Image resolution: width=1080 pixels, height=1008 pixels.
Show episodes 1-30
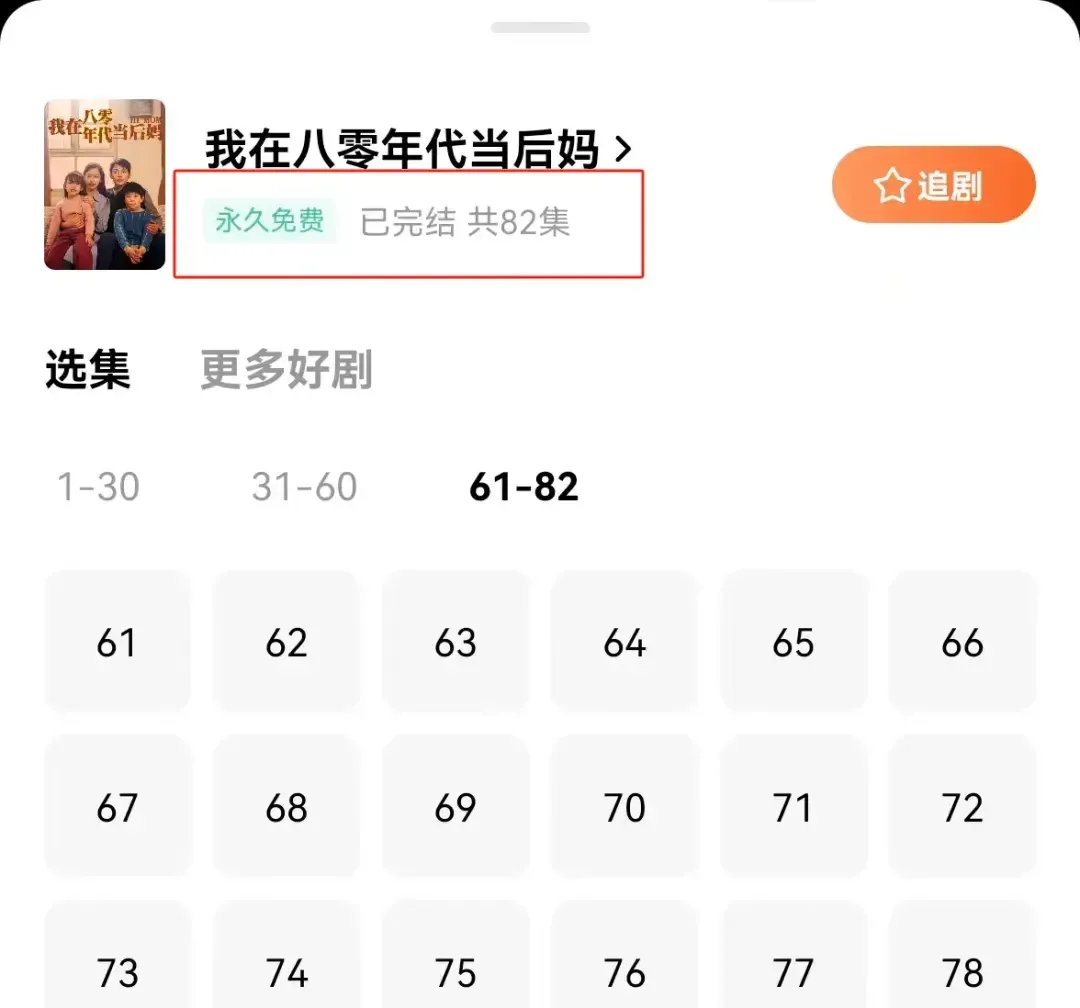98,487
